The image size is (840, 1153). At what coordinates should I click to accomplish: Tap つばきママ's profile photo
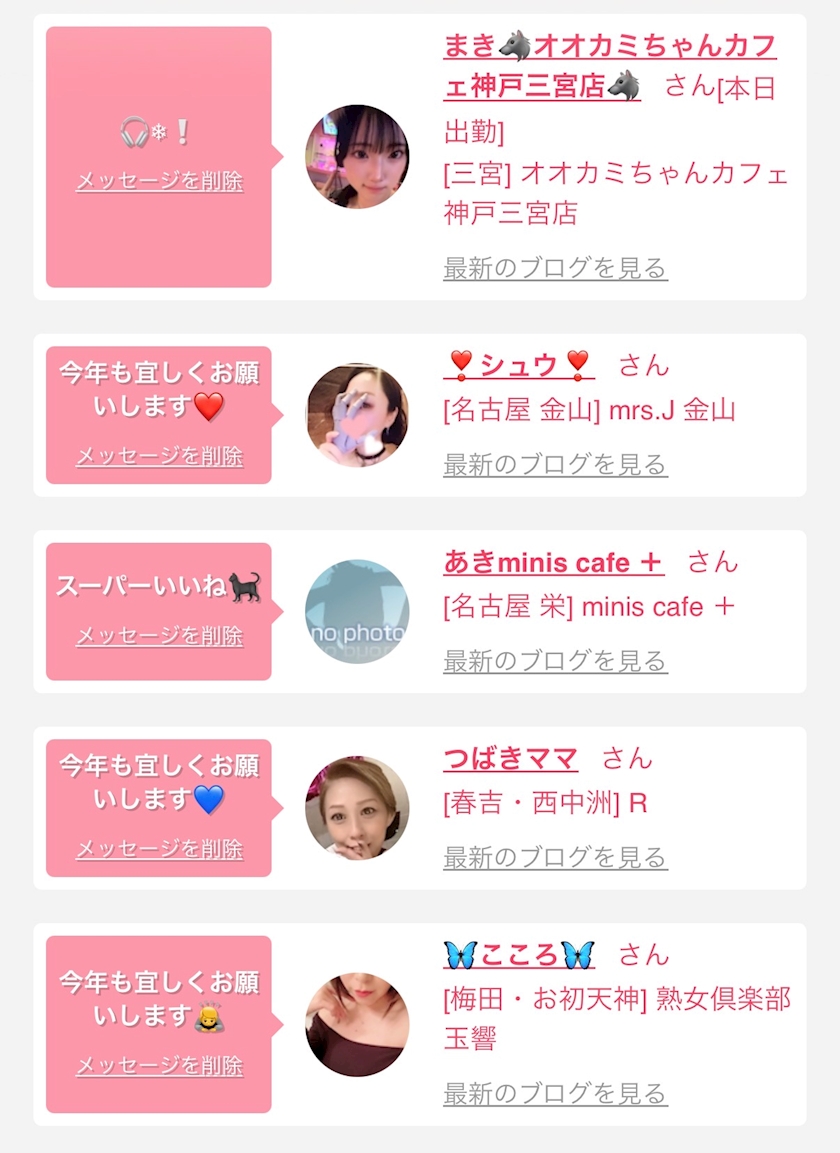357,808
